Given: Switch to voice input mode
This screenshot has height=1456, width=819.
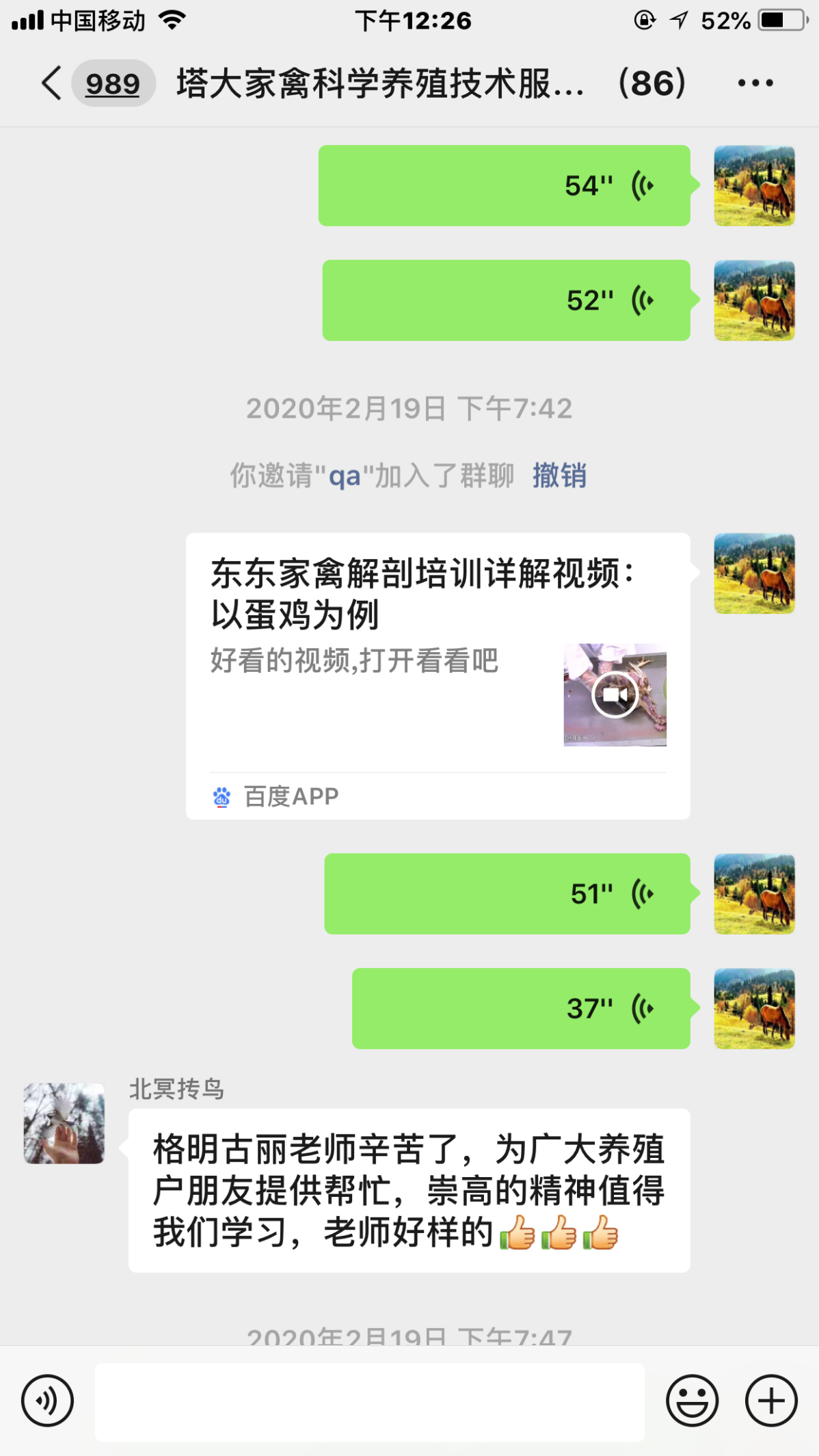Looking at the screenshot, I should [x=47, y=1401].
